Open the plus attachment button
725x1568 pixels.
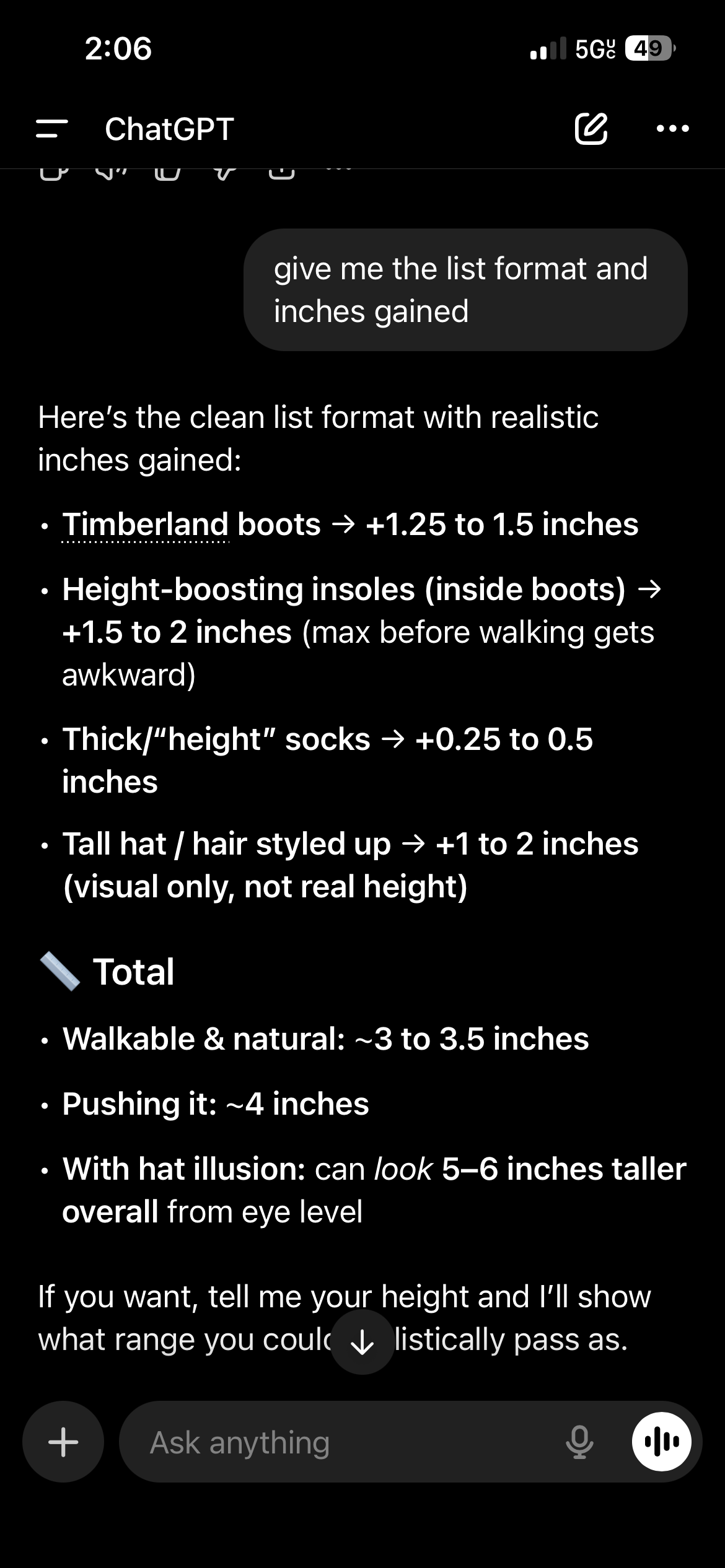point(63,1442)
